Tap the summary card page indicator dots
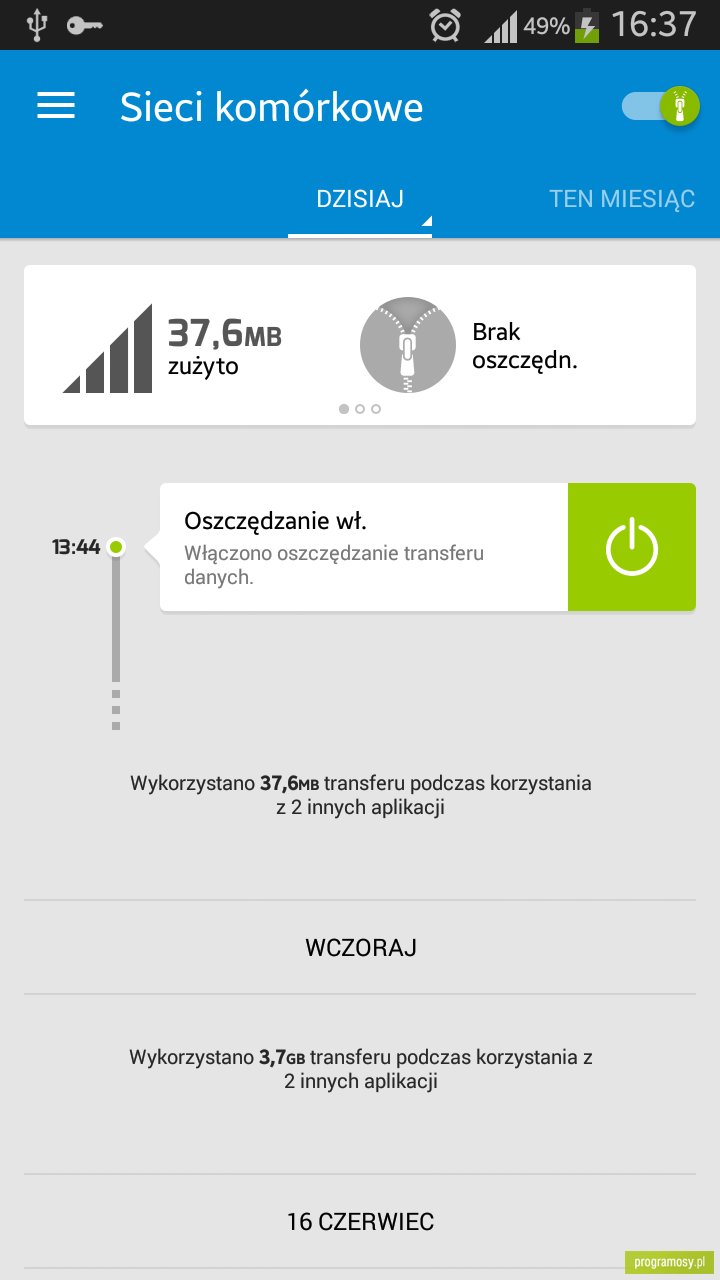The width and height of the screenshot is (720, 1280). [x=360, y=408]
